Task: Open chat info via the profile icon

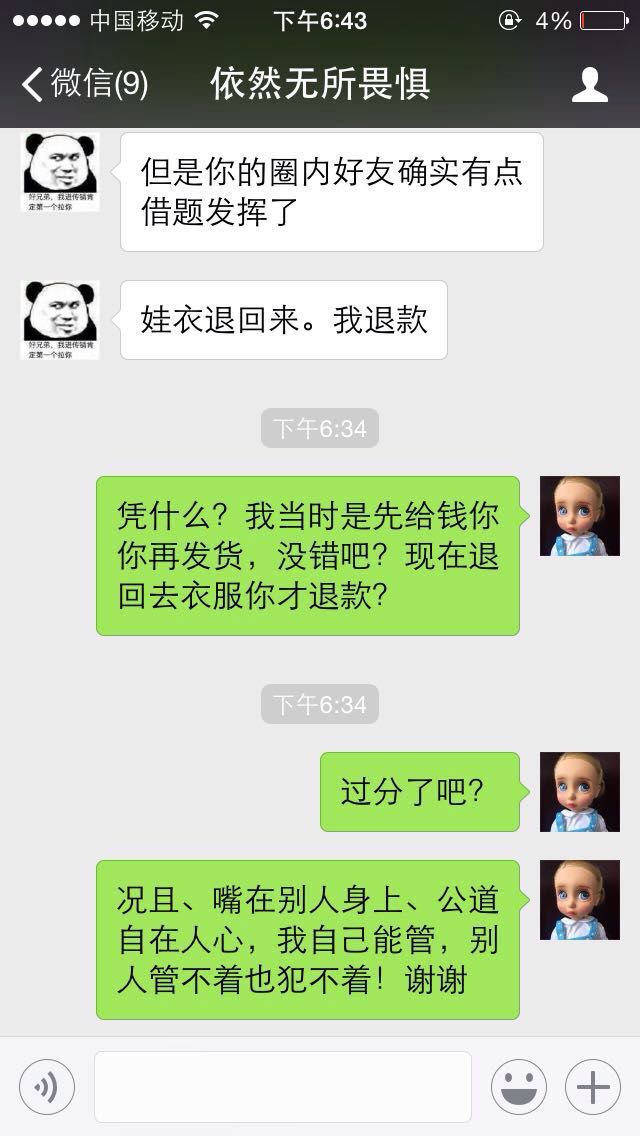Action: 589,85
